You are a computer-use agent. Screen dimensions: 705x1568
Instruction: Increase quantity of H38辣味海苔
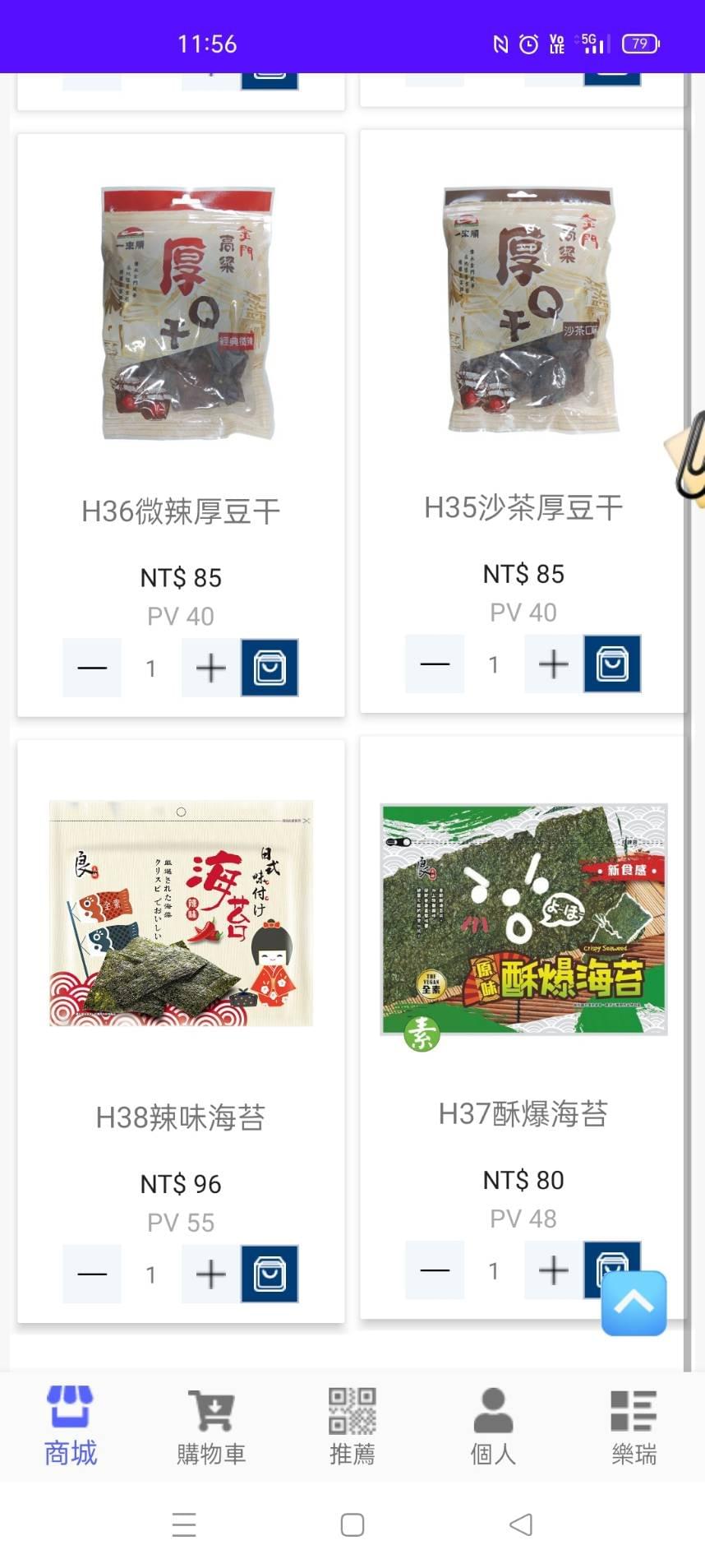click(x=211, y=1274)
